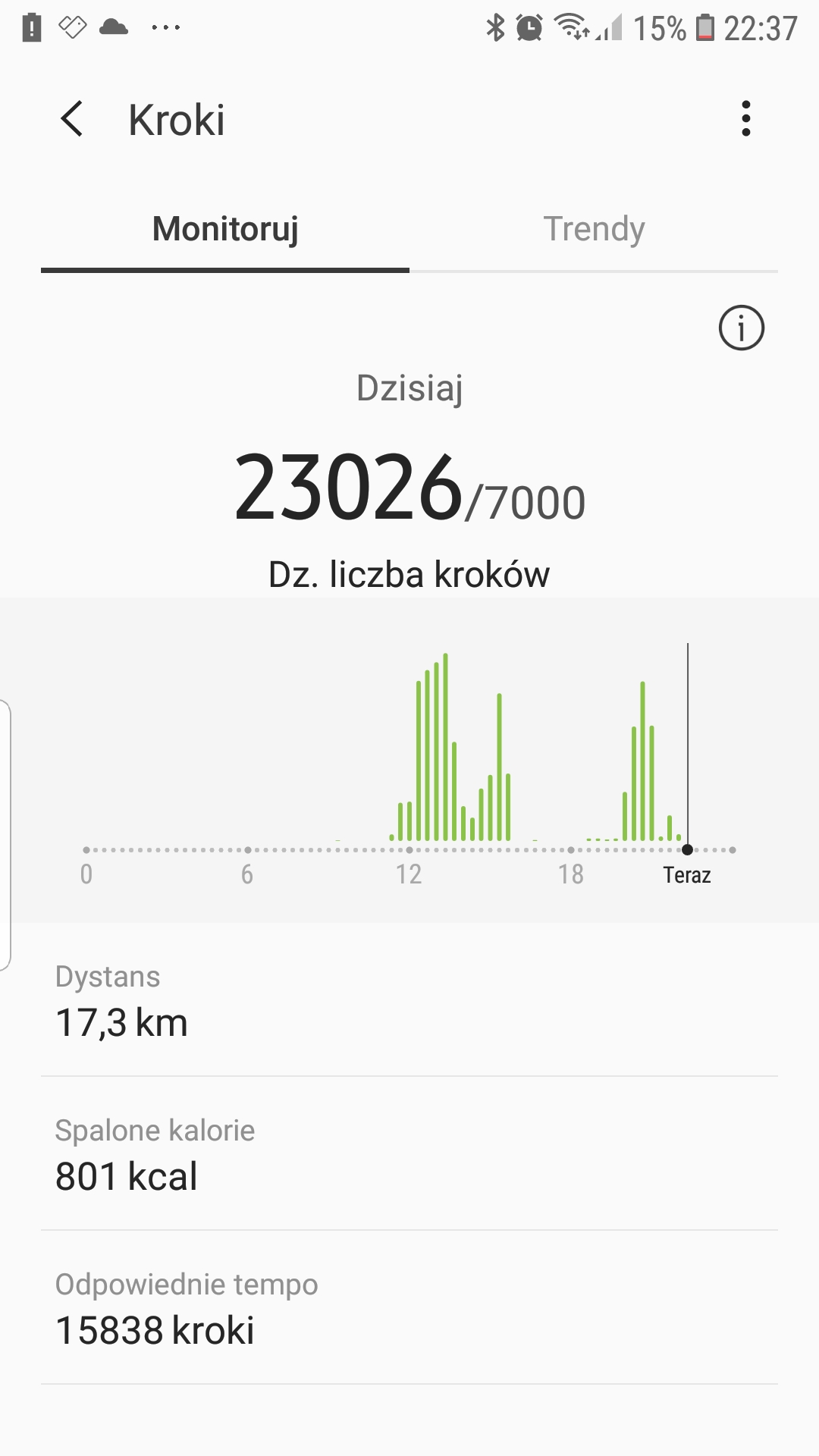The image size is (819, 1456).
Task: Switch to the Trendy tab
Action: pyautogui.click(x=594, y=229)
